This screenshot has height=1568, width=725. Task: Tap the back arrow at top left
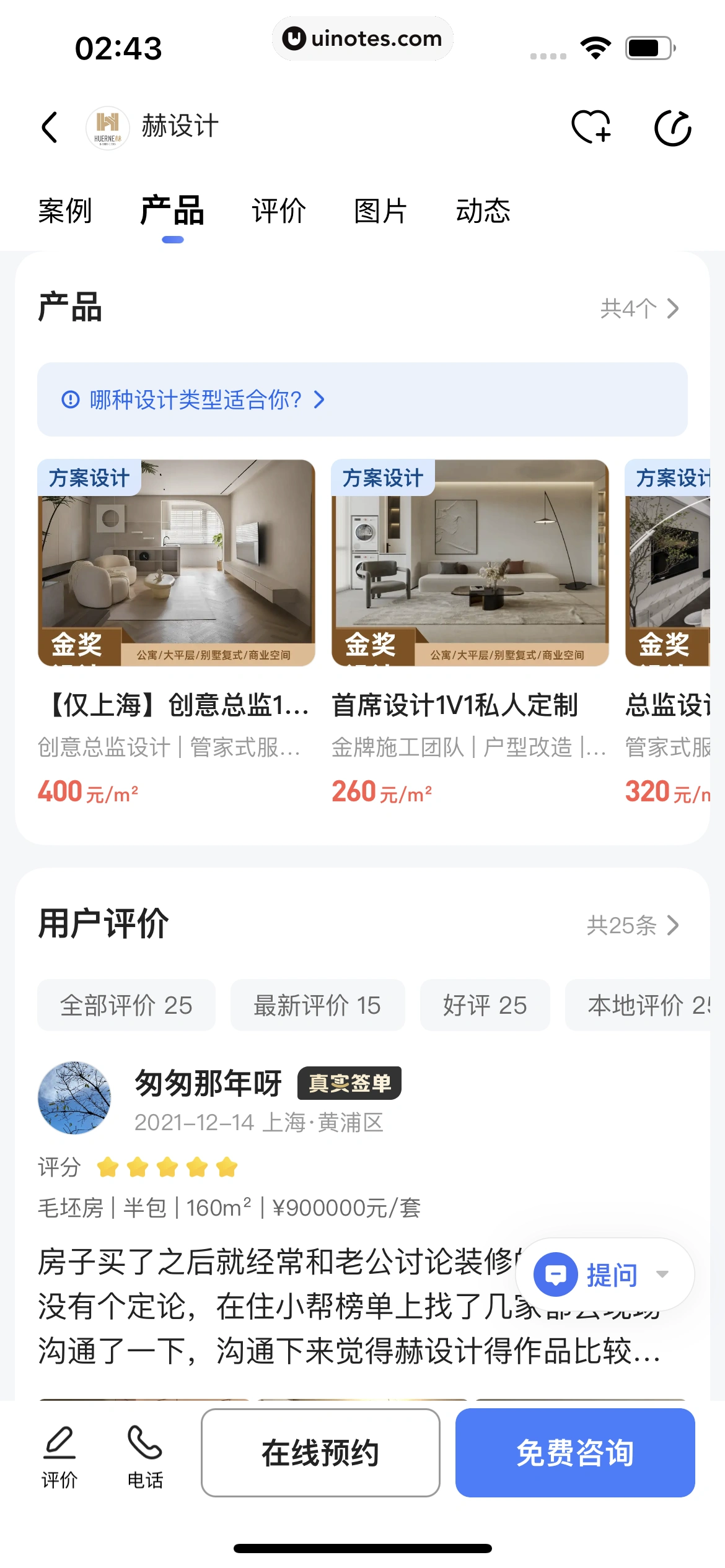pyautogui.click(x=50, y=127)
